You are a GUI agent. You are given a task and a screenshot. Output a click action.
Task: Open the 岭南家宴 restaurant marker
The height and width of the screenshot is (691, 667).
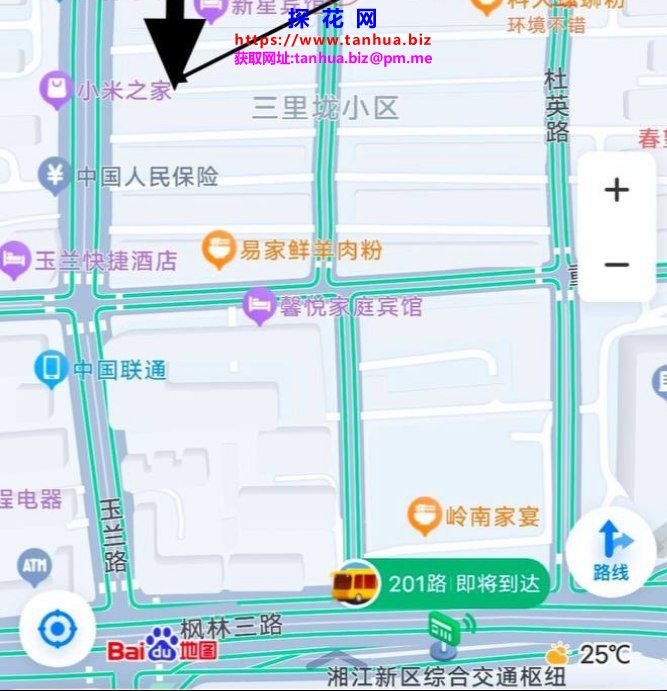pyautogui.click(x=425, y=516)
